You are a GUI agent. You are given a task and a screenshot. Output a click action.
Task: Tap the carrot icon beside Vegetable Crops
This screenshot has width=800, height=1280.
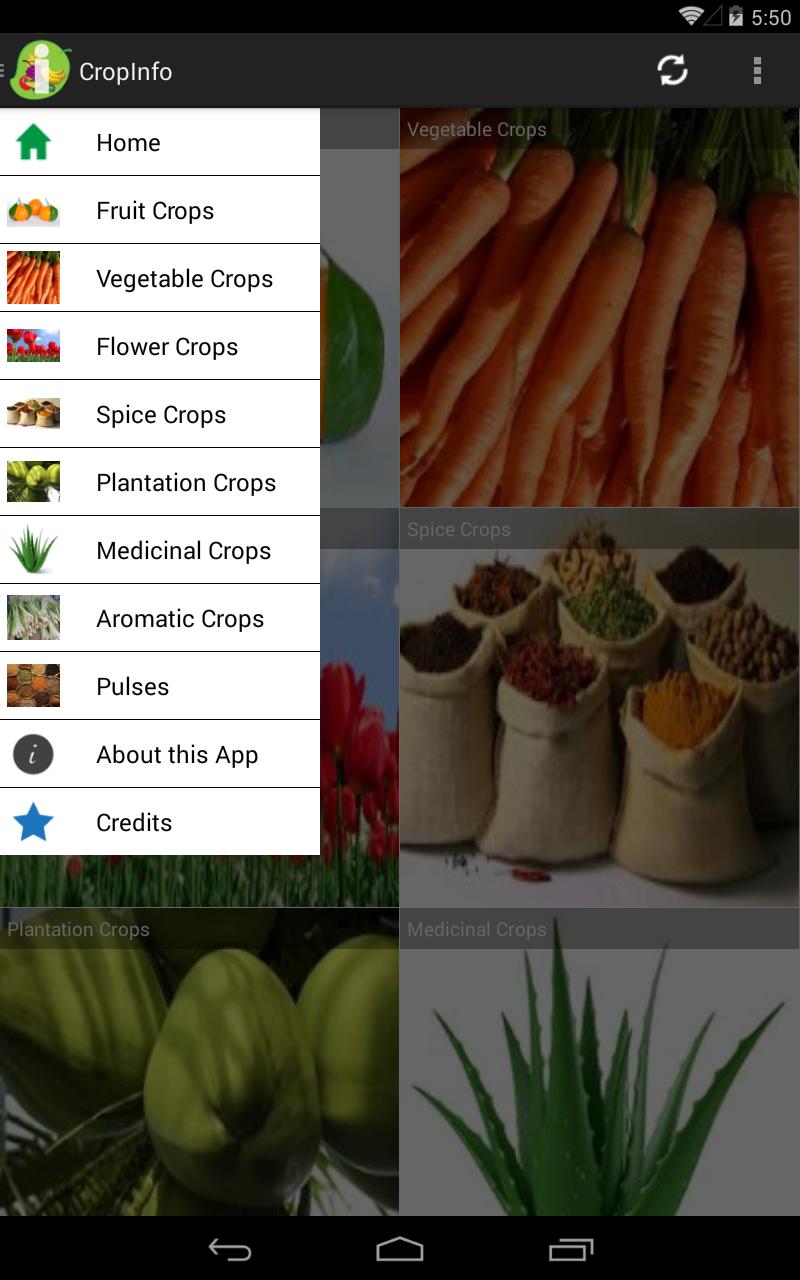coord(34,278)
